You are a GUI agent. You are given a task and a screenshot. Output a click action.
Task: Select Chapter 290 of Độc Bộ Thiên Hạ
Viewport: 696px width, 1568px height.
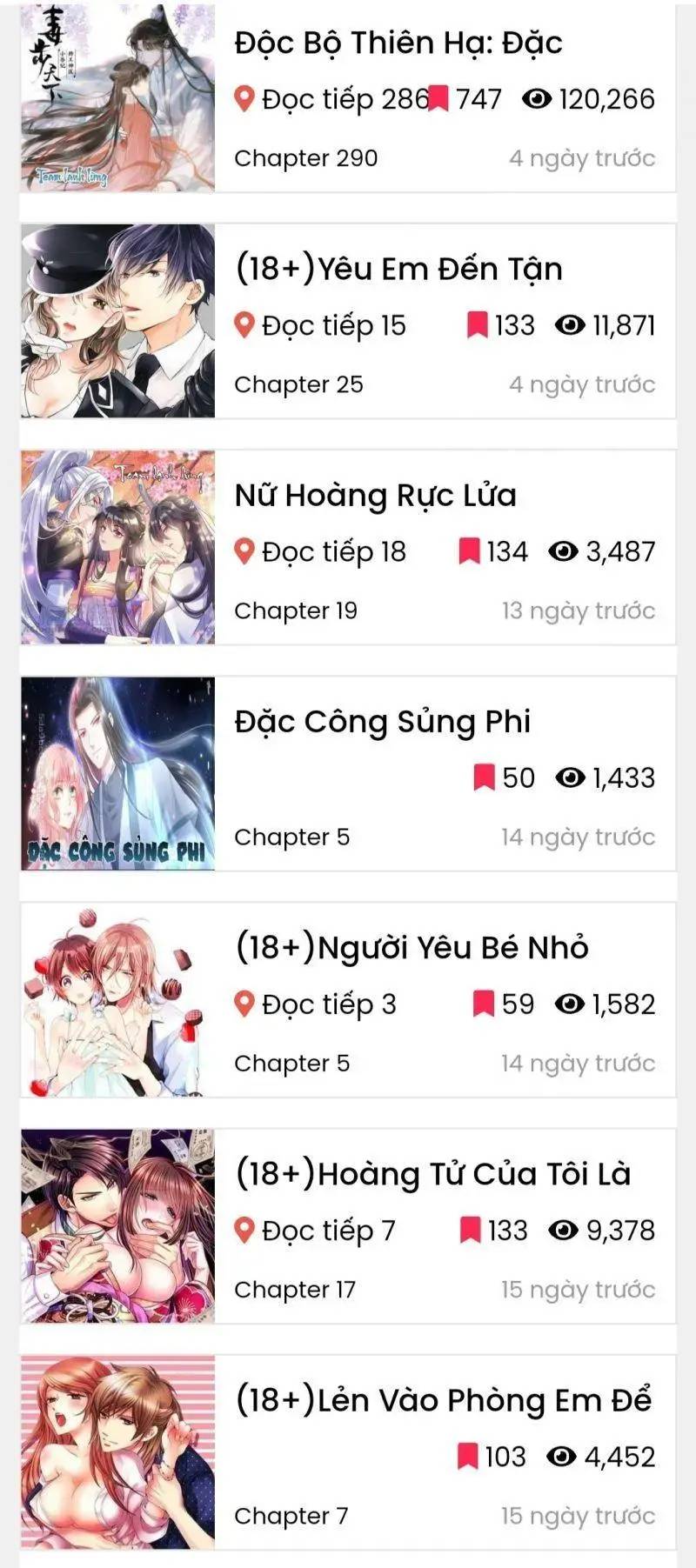point(305,157)
